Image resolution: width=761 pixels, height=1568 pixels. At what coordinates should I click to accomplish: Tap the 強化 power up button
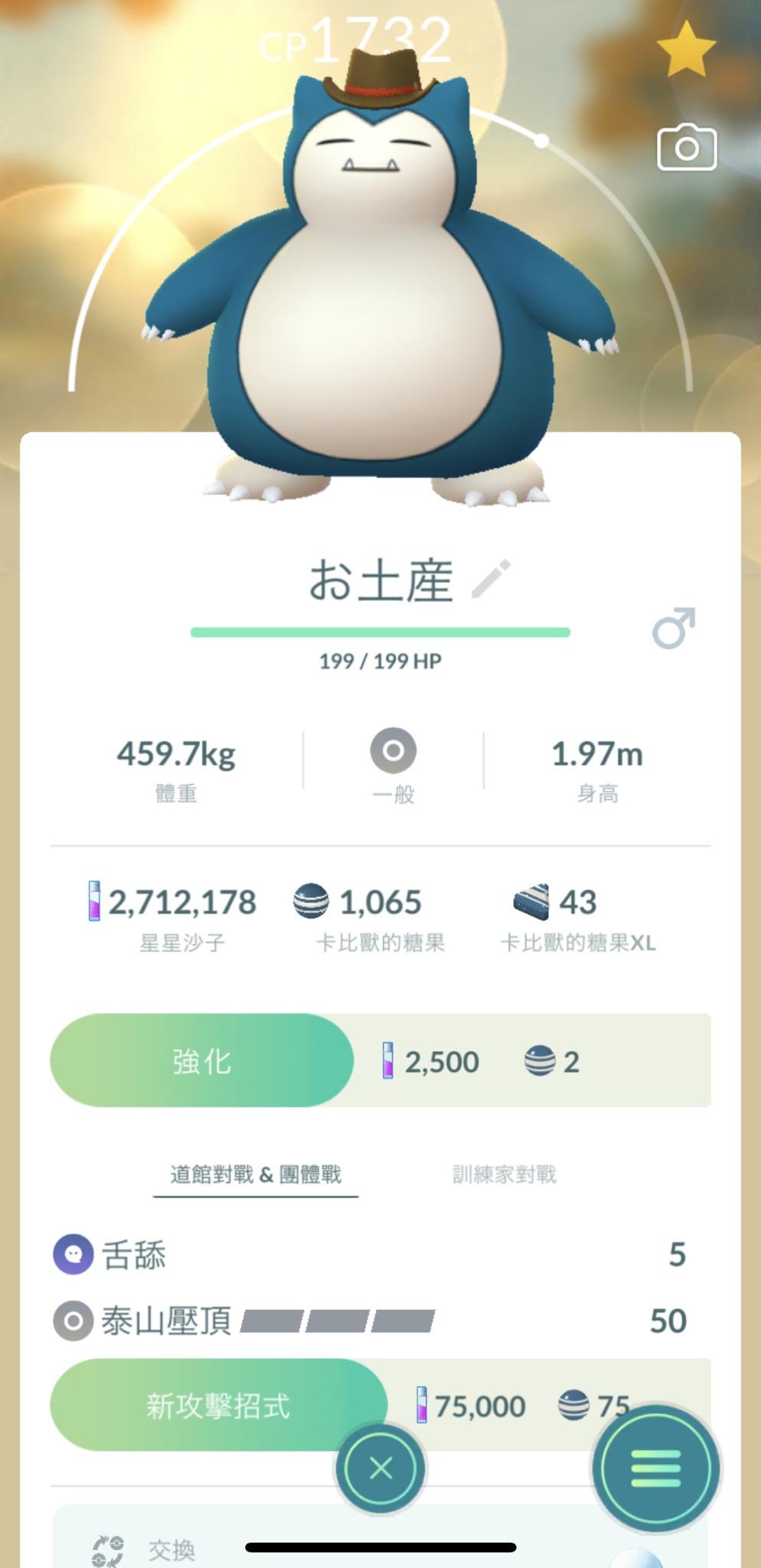[202, 1060]
